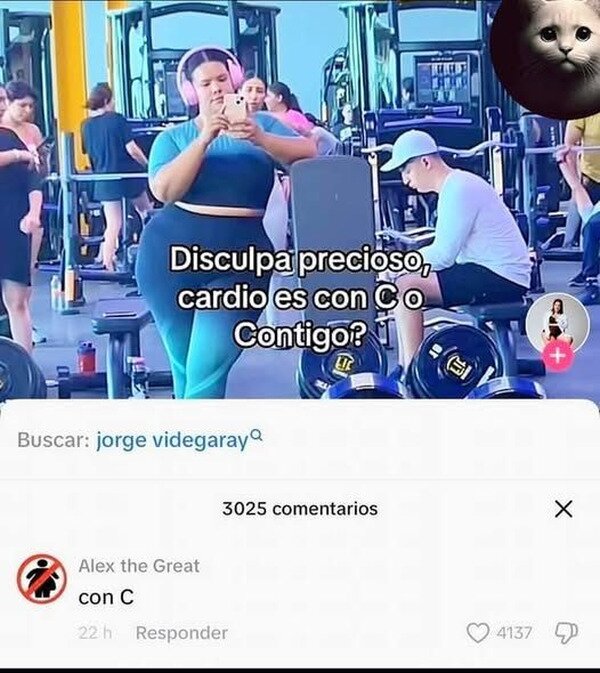Viewport: 600px width, 673px height.
Task: Open the username Alex the Great
Action: click(x=139, y=566)
